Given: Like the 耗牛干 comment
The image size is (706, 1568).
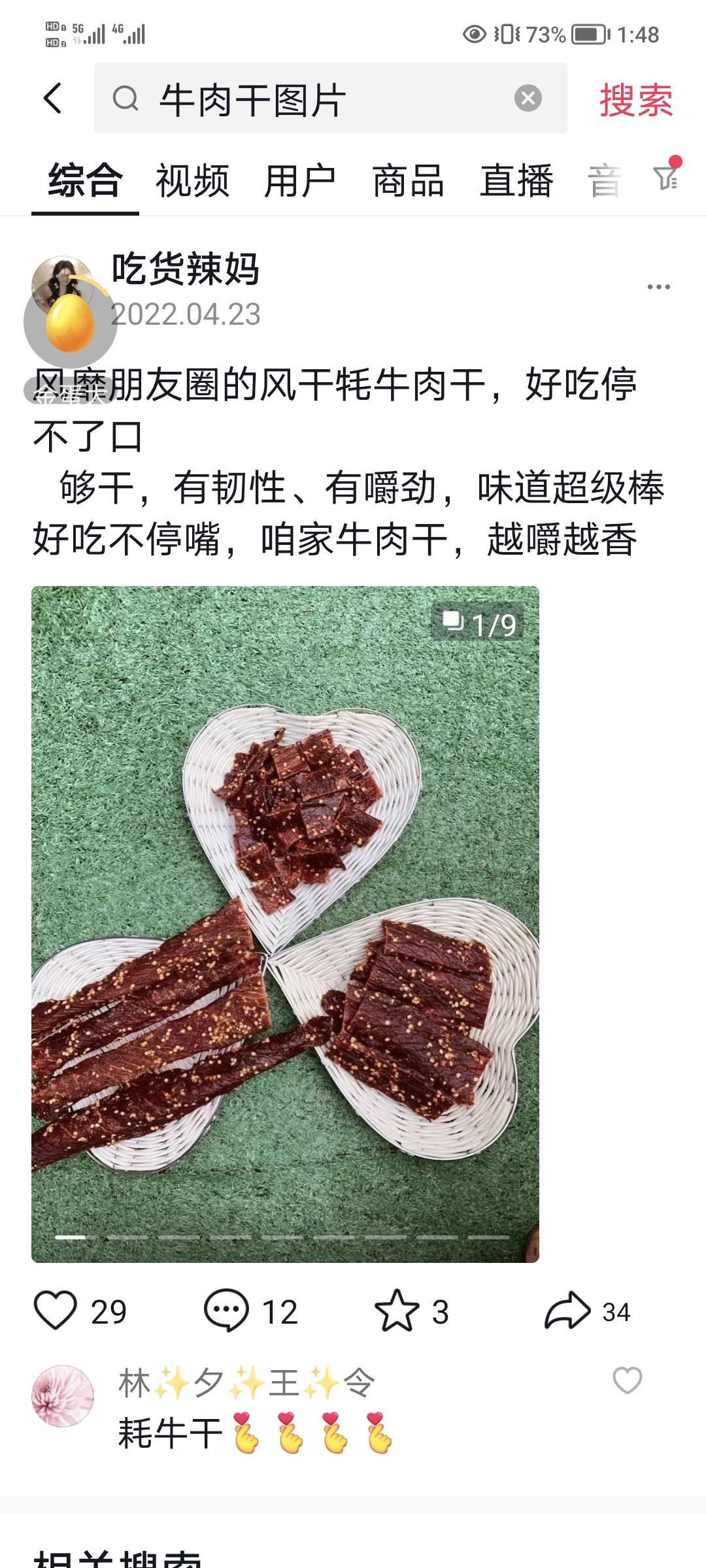Looking at the screenshot, I should tap(627, 1380).
